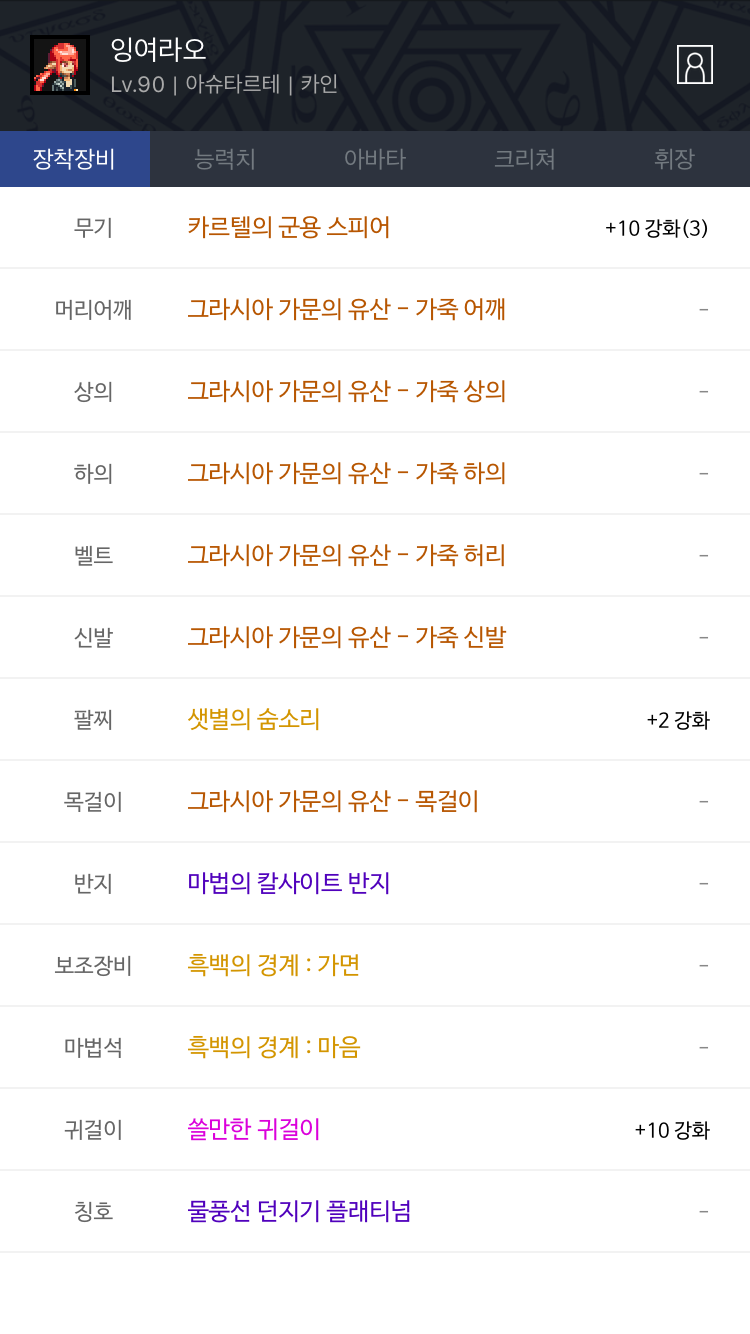Open the character portrait icon in header

coord(694,64)
